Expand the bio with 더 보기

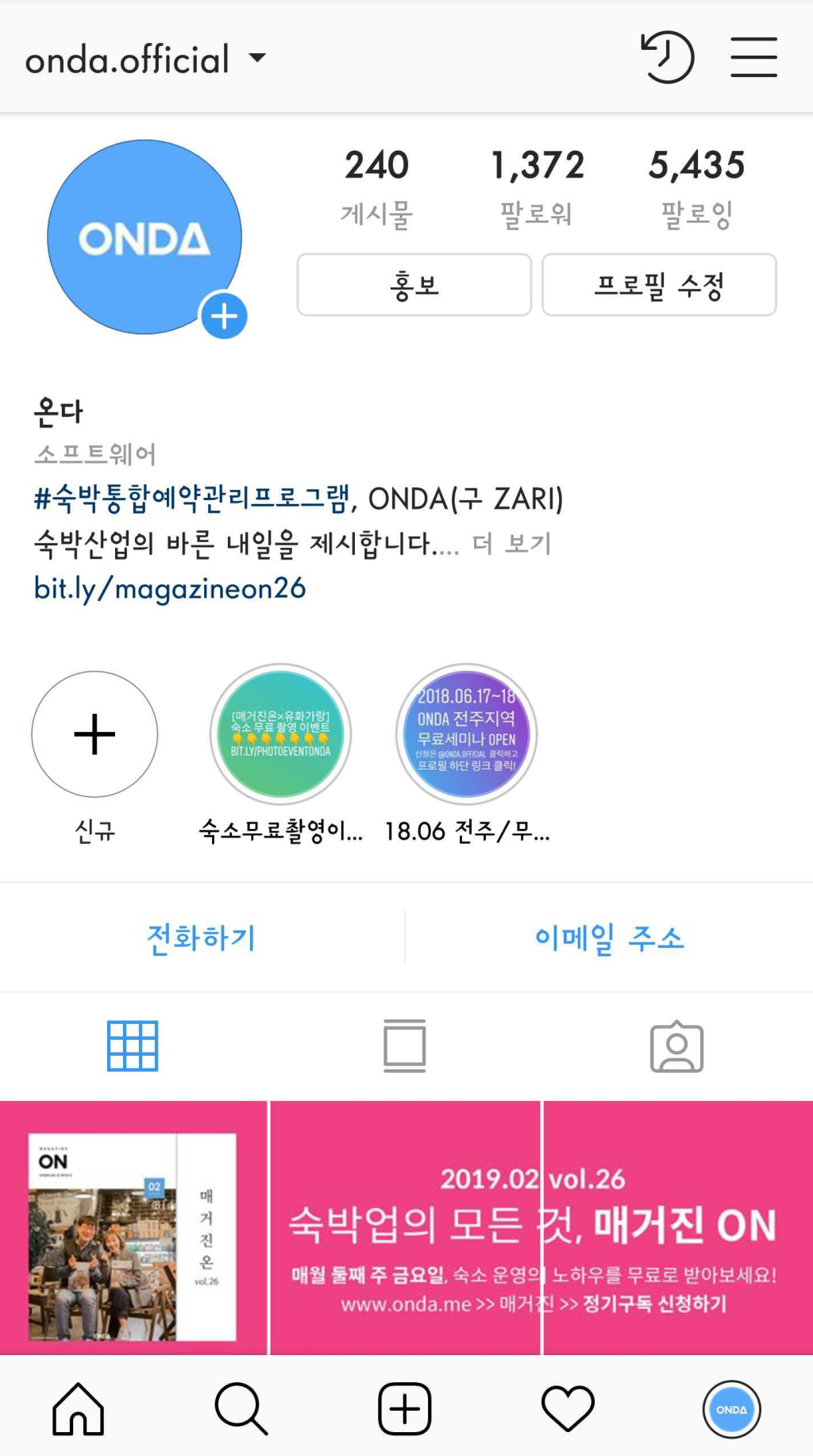pos(512,544)
